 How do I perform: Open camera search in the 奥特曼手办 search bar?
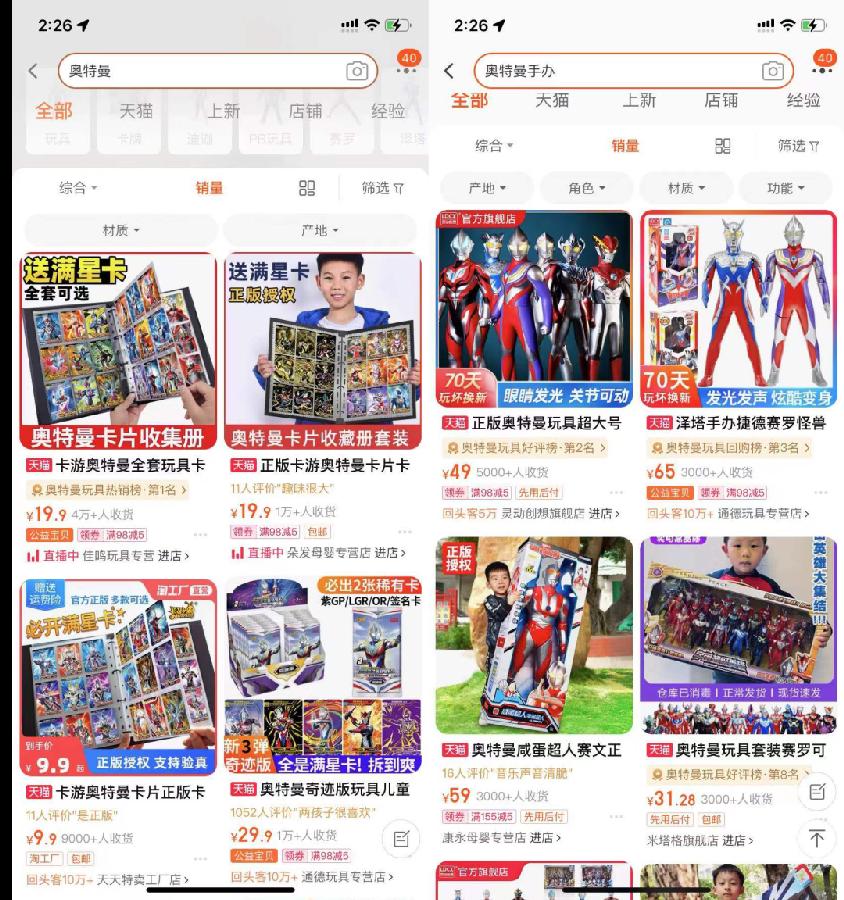click(772, 71)
